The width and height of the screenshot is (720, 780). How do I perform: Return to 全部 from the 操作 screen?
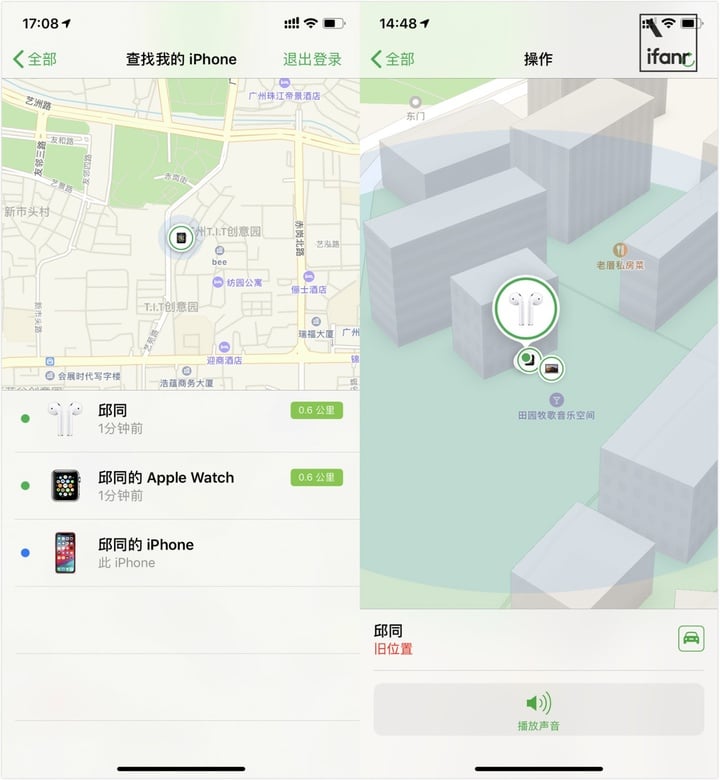click(395, 59)
